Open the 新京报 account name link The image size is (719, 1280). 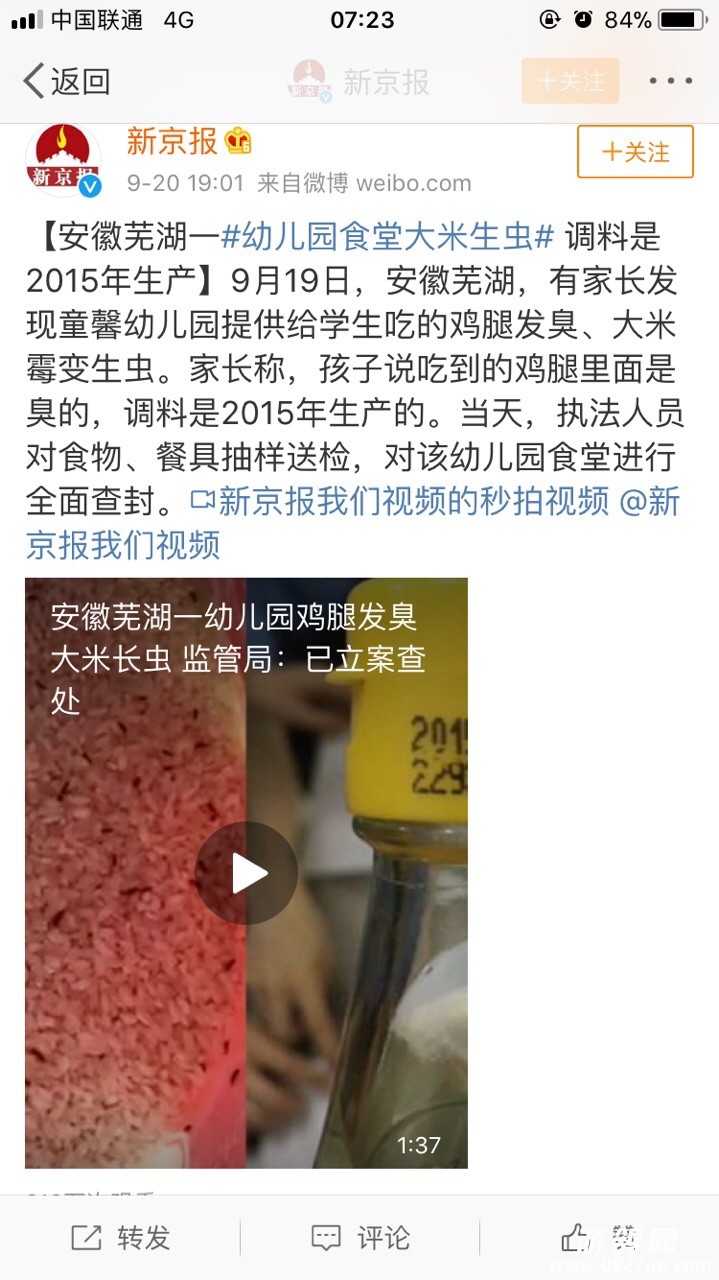172,142
